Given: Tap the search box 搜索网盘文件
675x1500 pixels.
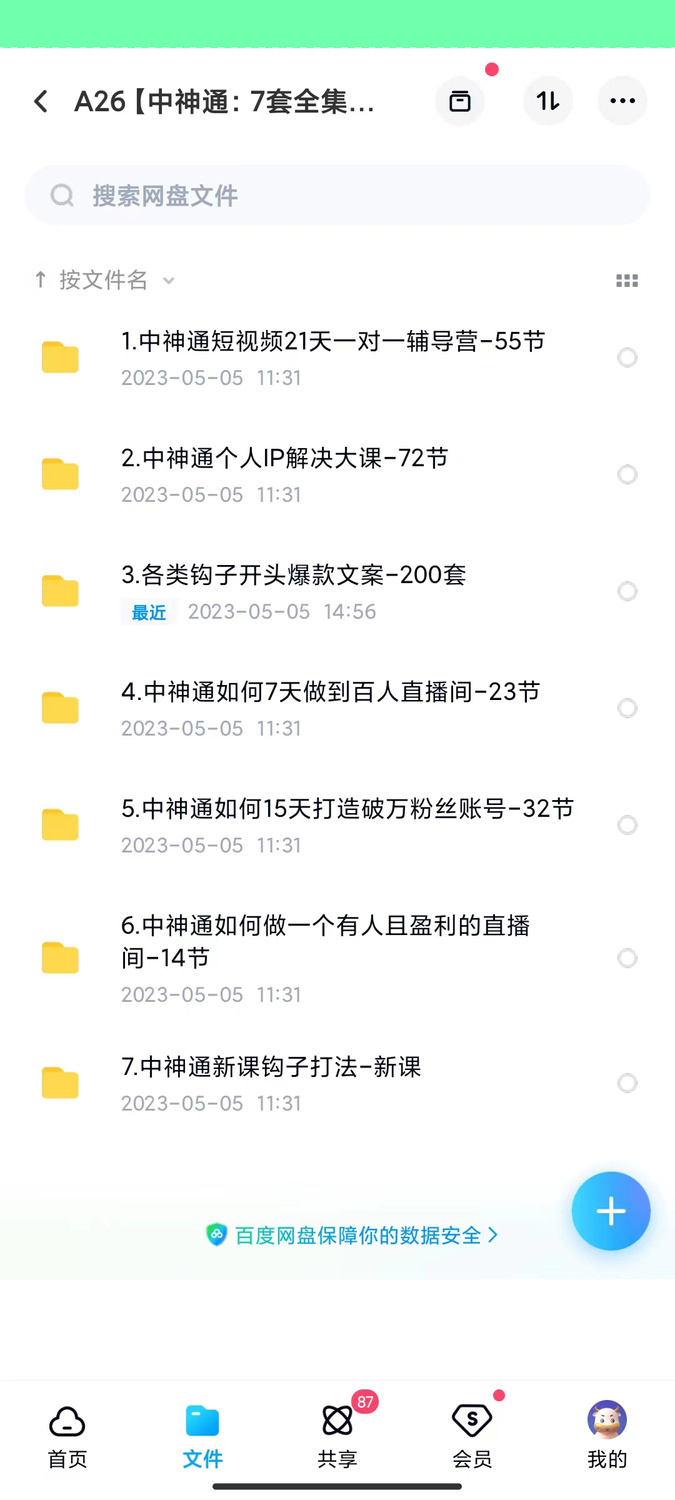Looking at the screenshot, I should click(x=337, y=195).
